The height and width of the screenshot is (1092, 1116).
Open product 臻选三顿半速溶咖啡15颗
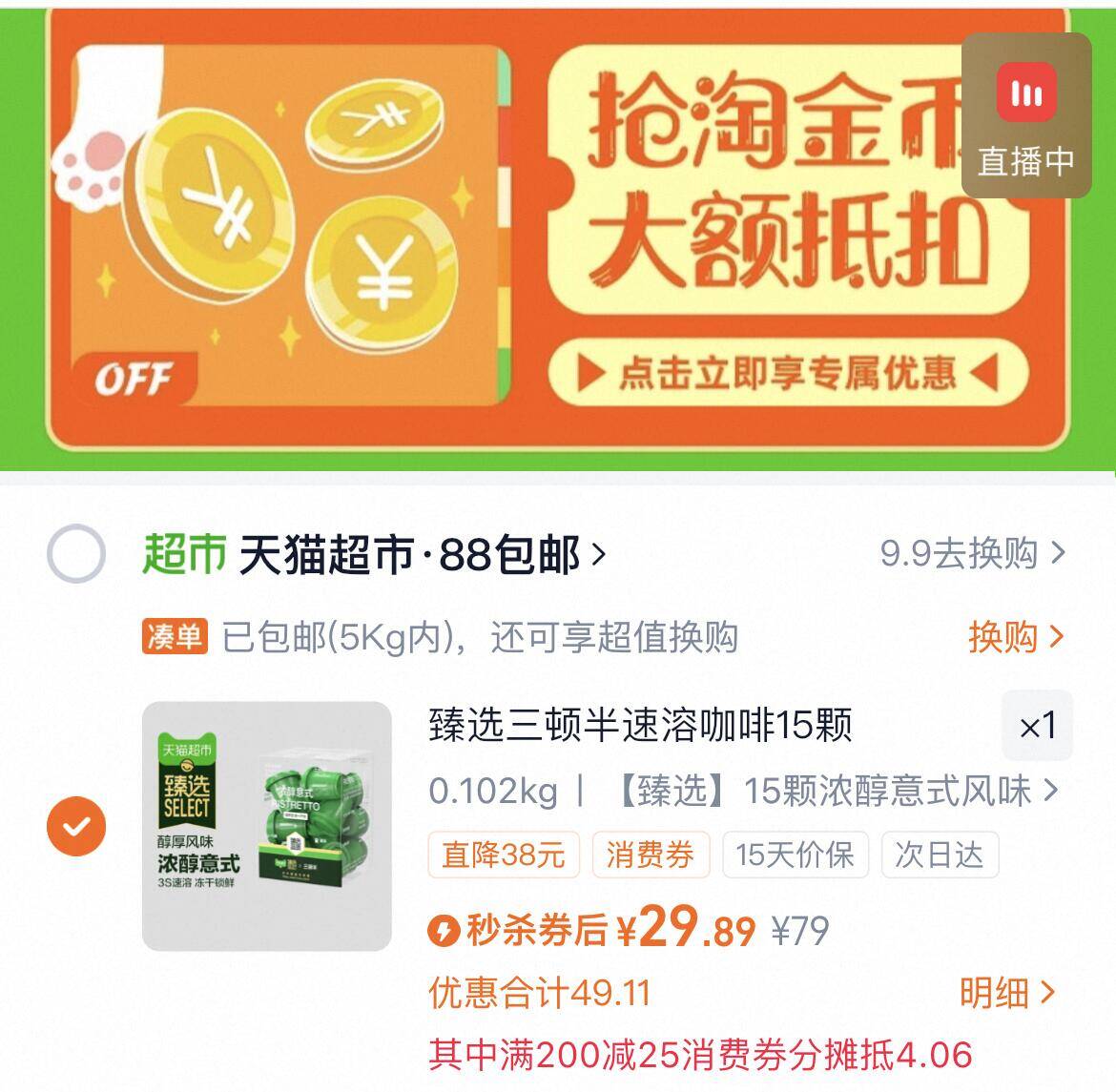click(x=639, y=727)
